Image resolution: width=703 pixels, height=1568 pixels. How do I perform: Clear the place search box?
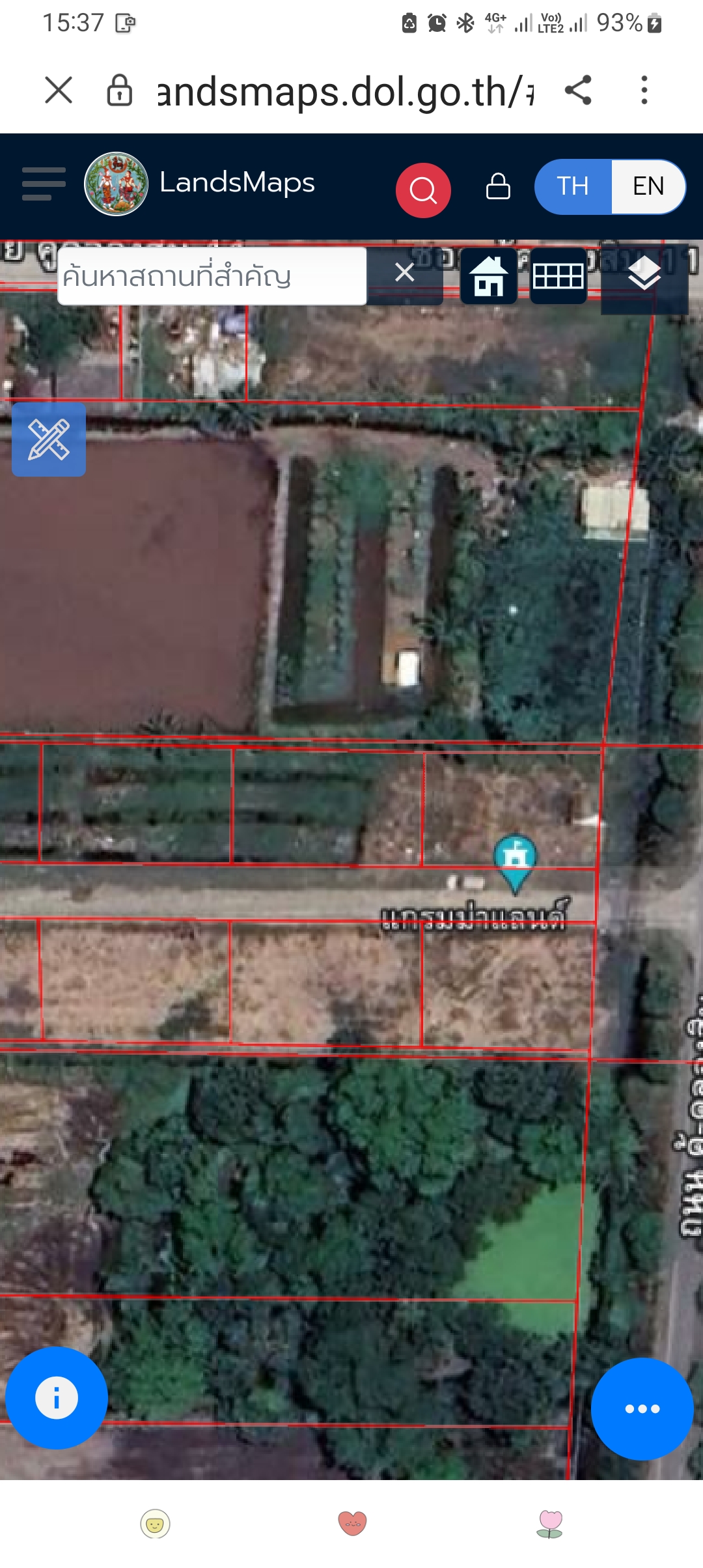click(405, 273)
